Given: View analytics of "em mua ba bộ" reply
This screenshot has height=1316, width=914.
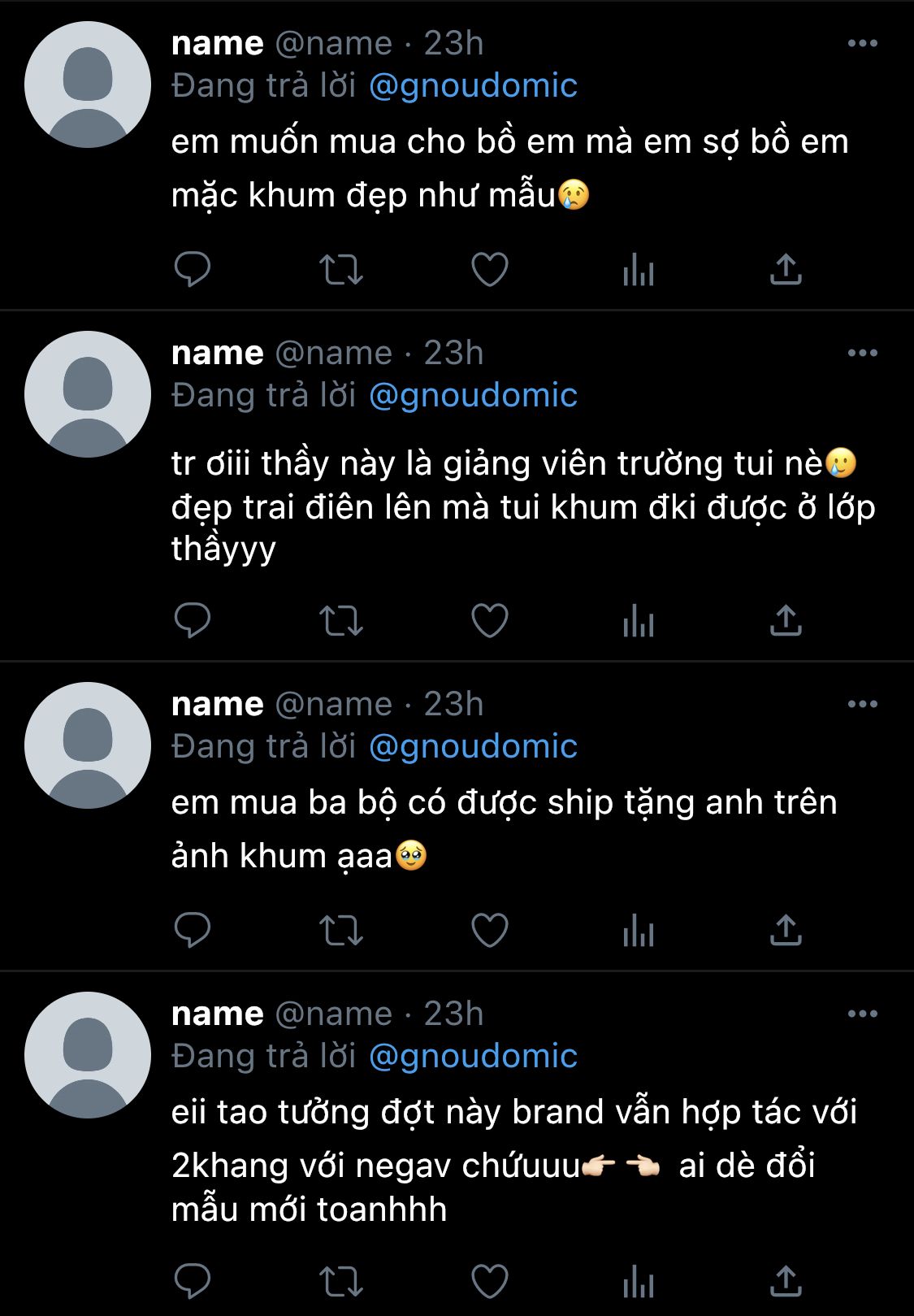Looking at the screenshot, I should (639, 931).
